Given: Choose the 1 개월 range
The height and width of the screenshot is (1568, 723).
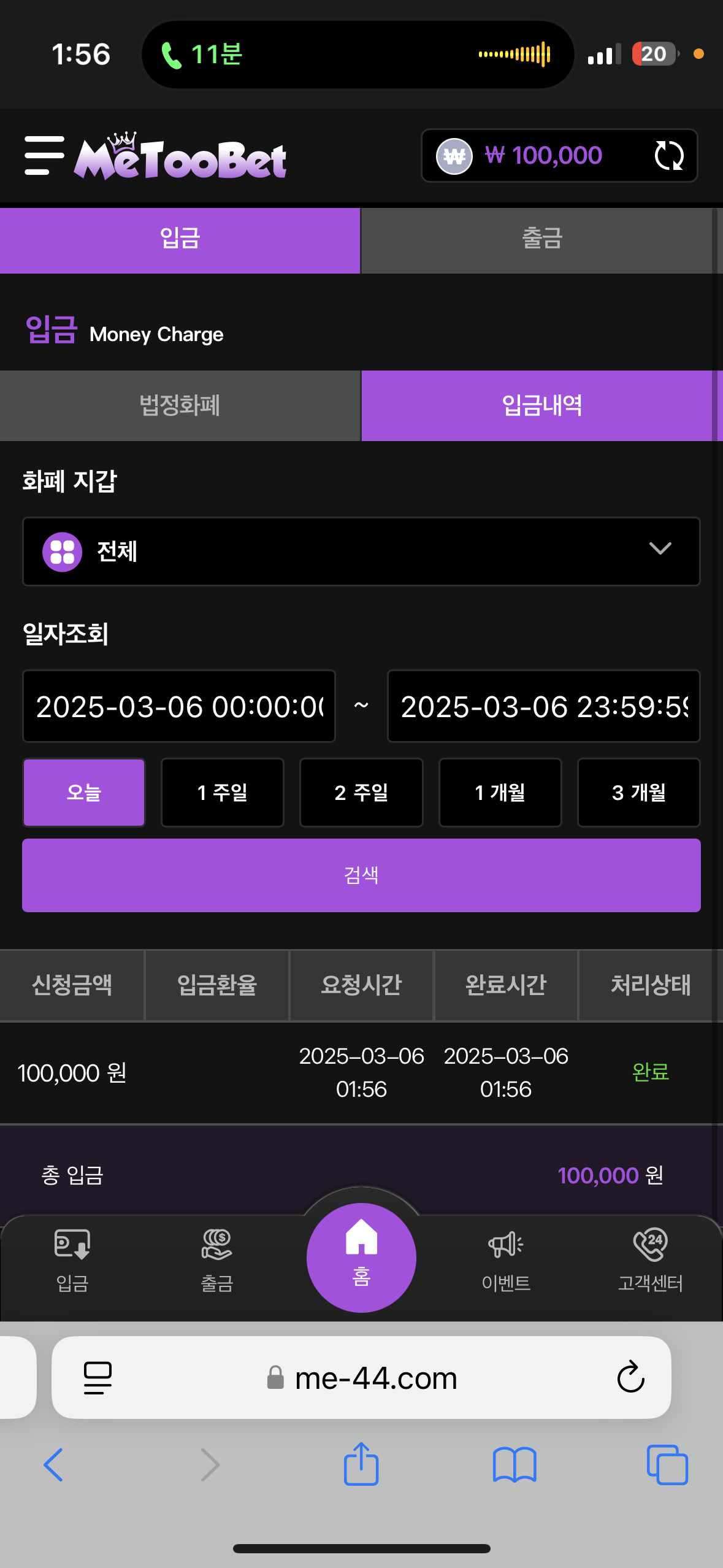Looking at the screenshot, I should tap(500, 793).
